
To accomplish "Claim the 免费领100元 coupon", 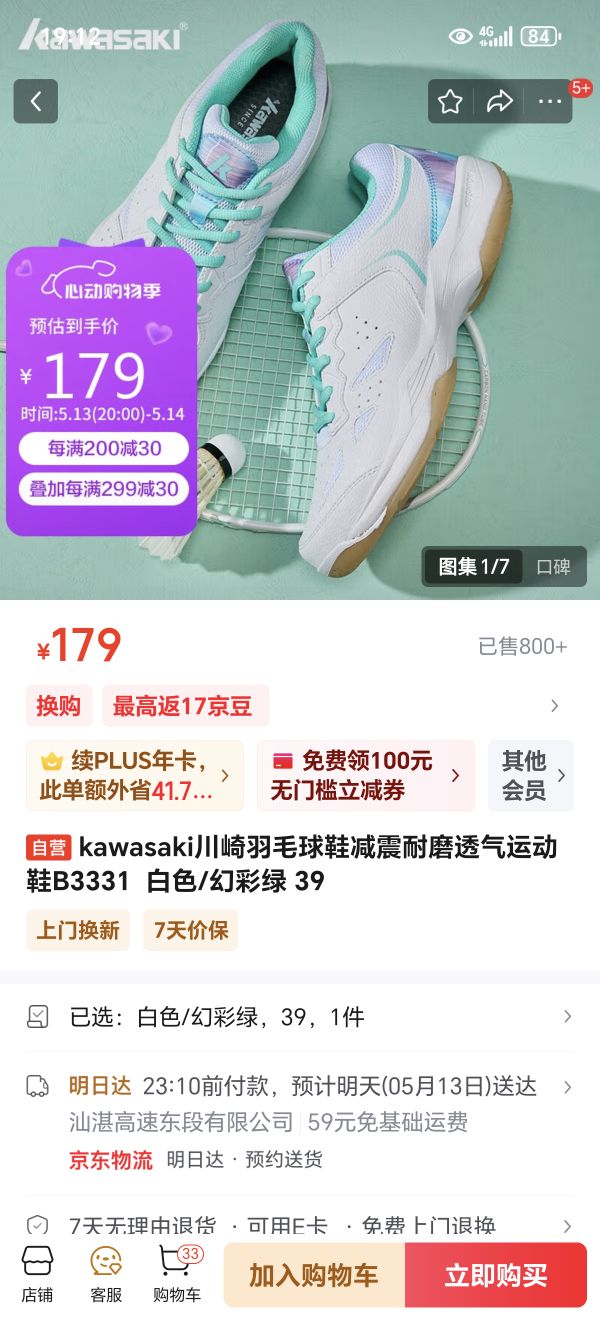I will [x=365, y=775].
